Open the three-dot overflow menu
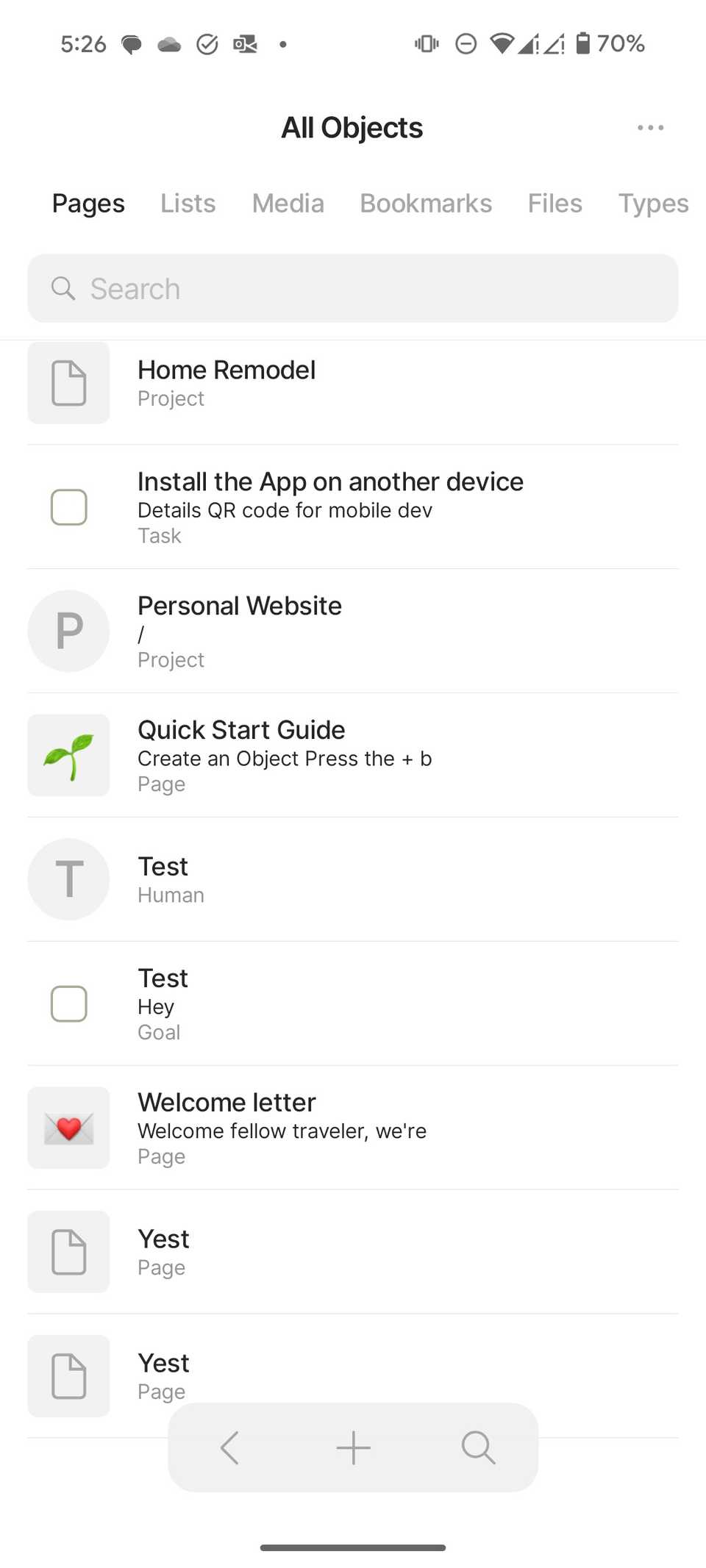Image resolution: width=706 pixels, height=1568 pixels. [x=650, y=127]
